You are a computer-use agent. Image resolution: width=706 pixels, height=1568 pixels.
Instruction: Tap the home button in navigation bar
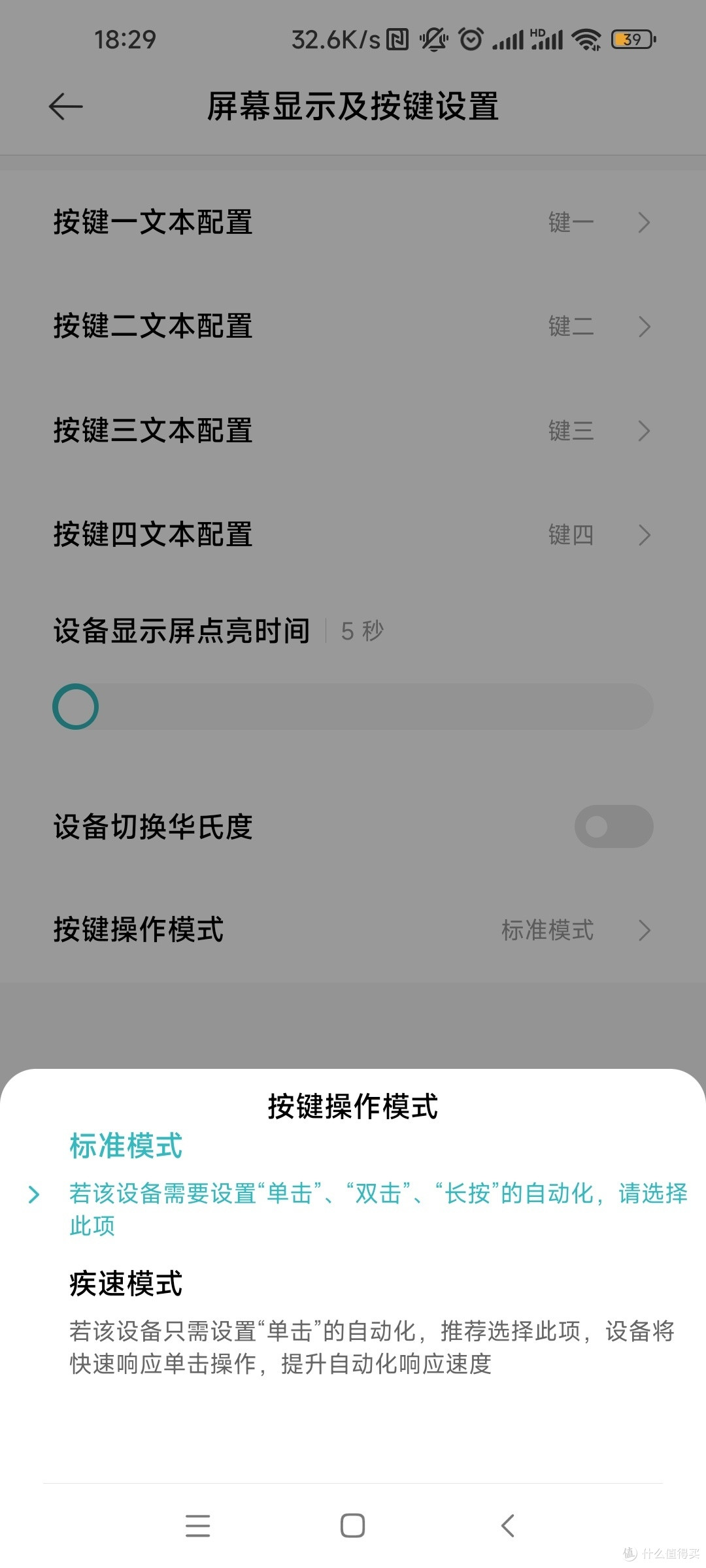[x=352, y=1525]
